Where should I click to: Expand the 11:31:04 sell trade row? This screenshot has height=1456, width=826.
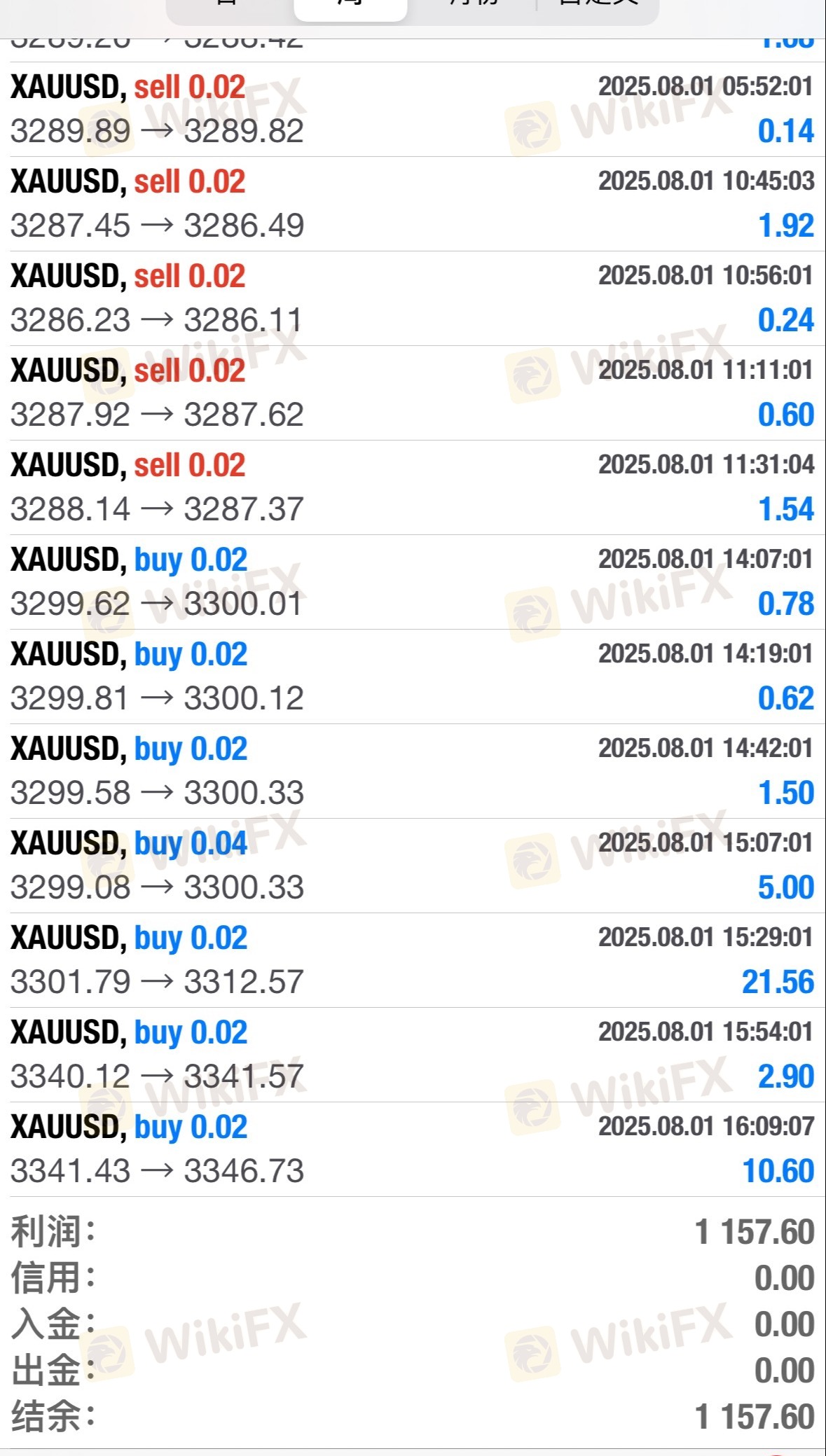click(413, 487)
